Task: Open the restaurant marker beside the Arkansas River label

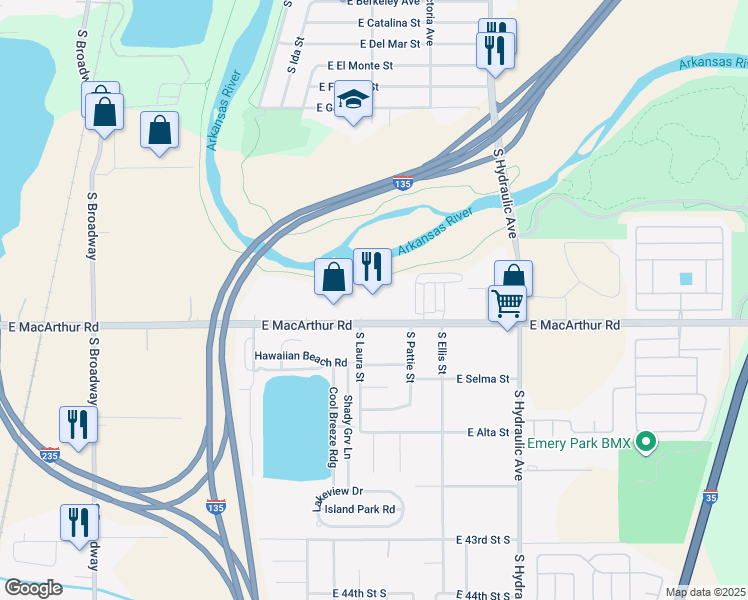Action: click(x=372, y=267)
